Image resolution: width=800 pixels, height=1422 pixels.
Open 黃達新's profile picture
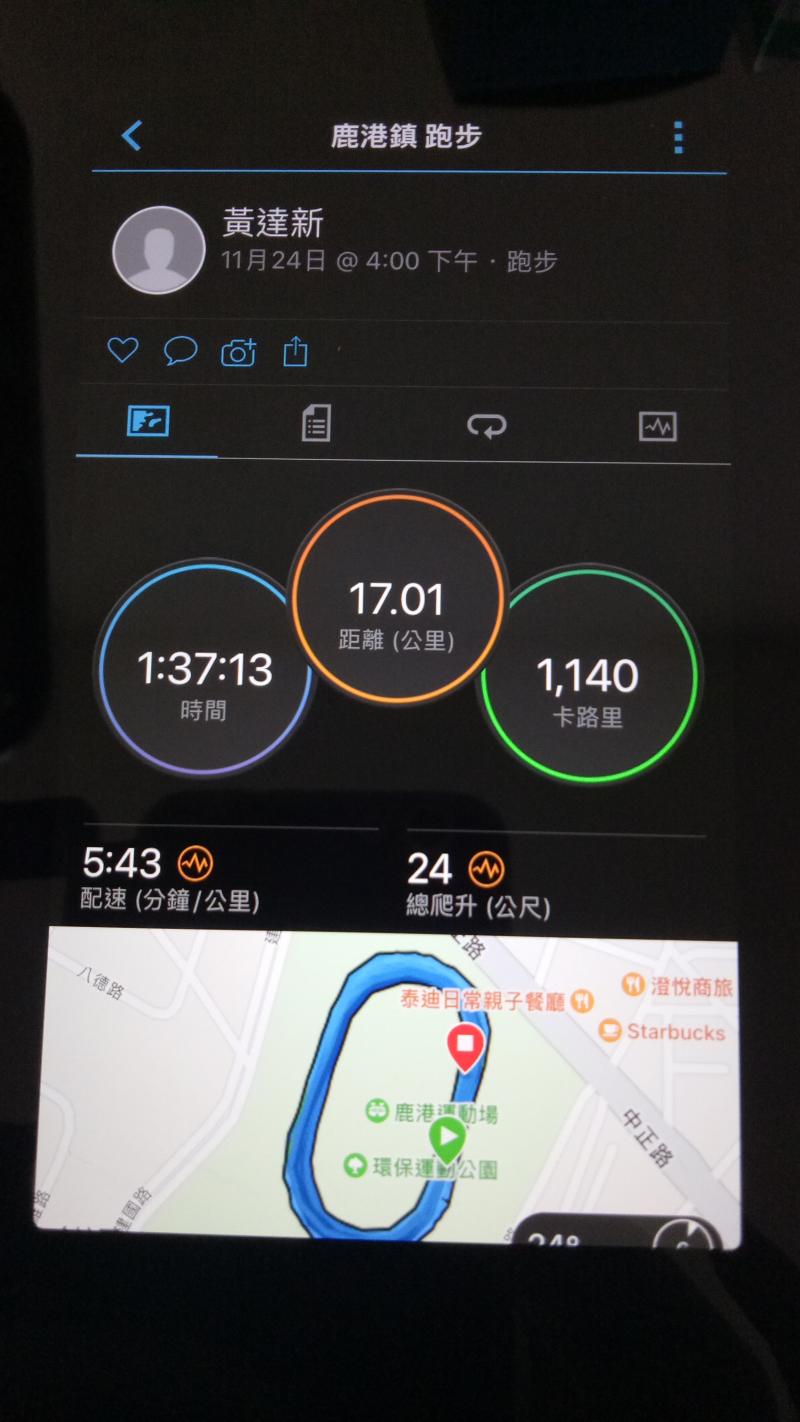(x=159, y=250)
